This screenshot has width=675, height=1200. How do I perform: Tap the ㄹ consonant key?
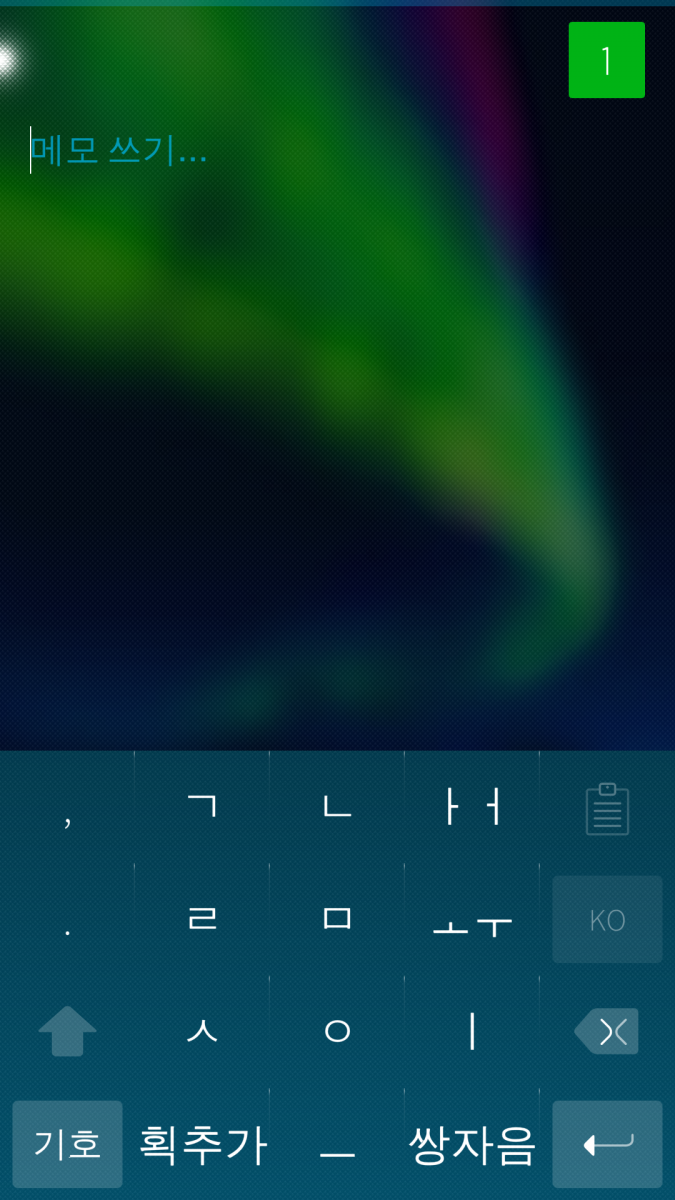coord(202,920)
